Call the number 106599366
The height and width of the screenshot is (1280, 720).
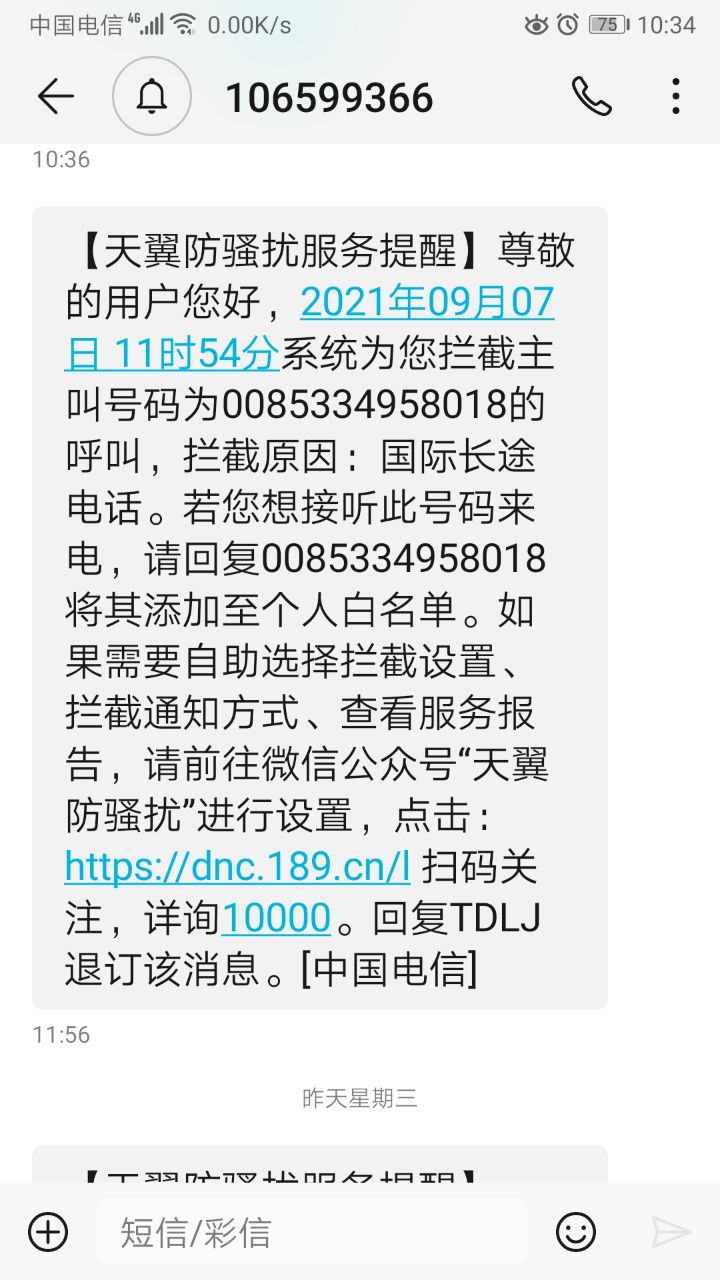[x=591, y=96]
